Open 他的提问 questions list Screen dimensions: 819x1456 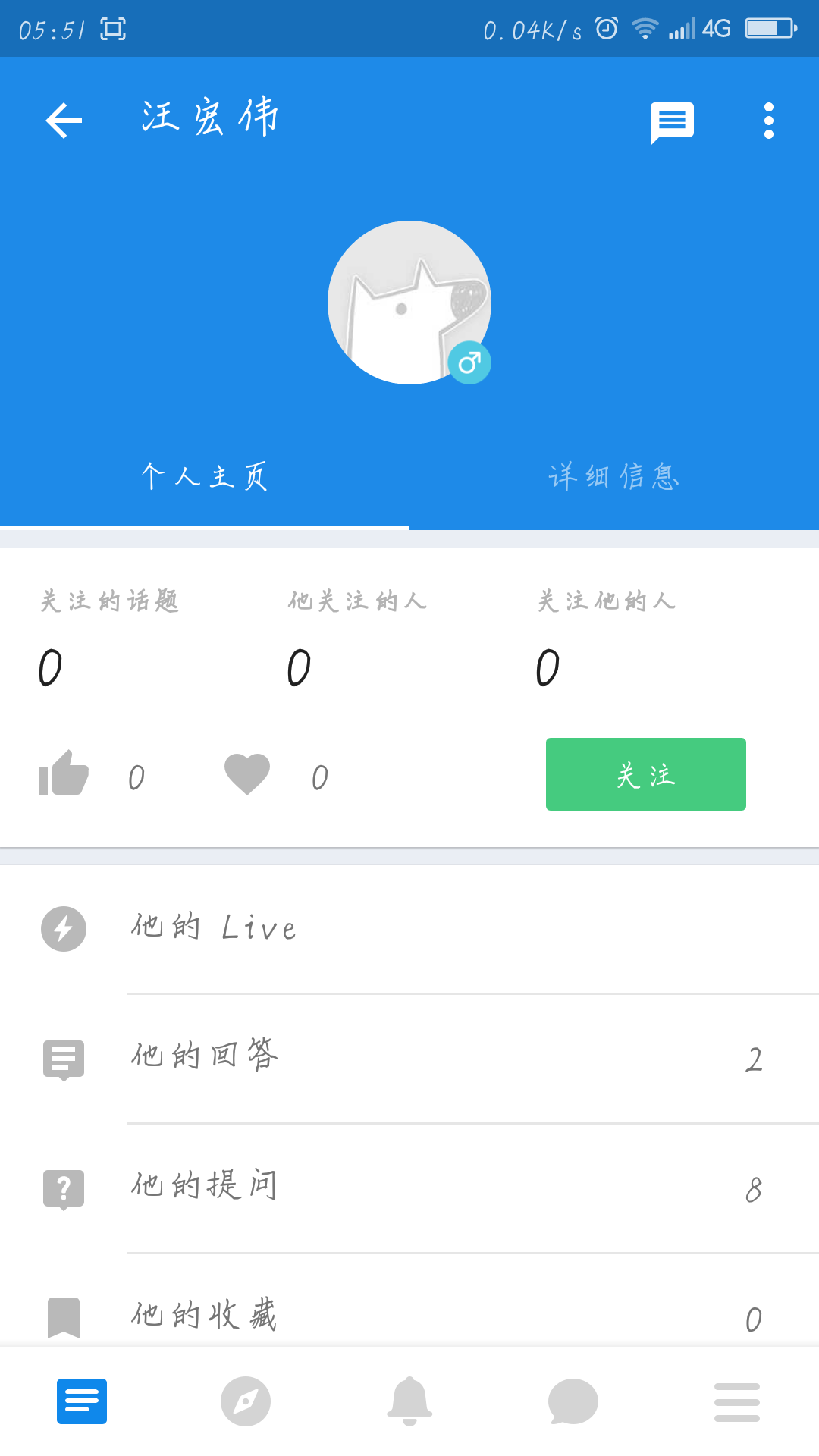[x=409, y=1188]
